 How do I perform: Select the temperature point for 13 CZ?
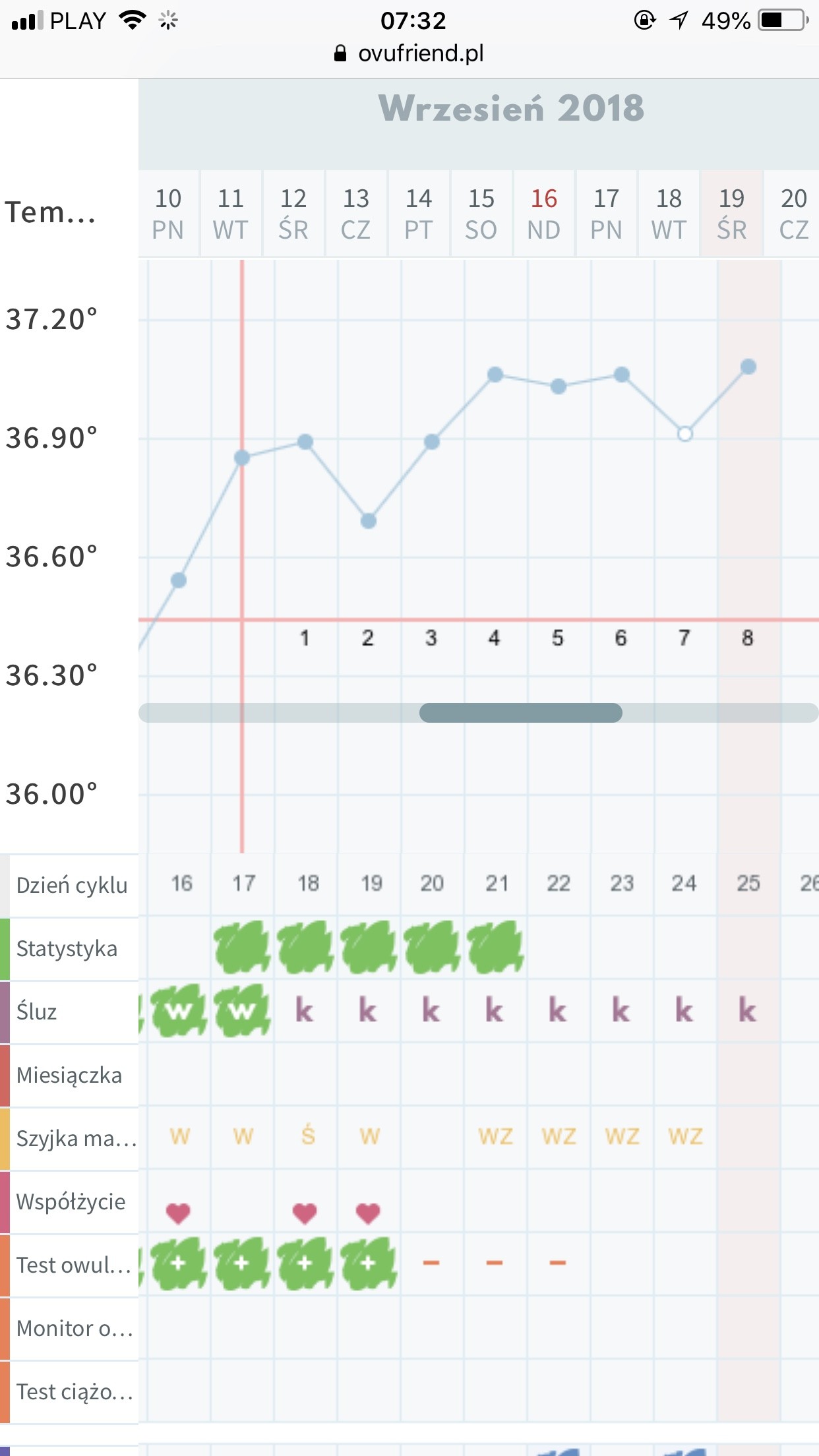[x=369, y=521]
